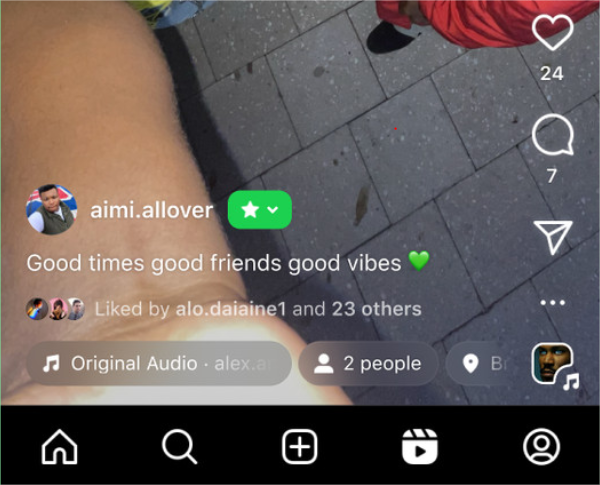Show the 2 people tagged
Image resolution: width=600 pixels, height=485 pixels.
tap(368, 364)
